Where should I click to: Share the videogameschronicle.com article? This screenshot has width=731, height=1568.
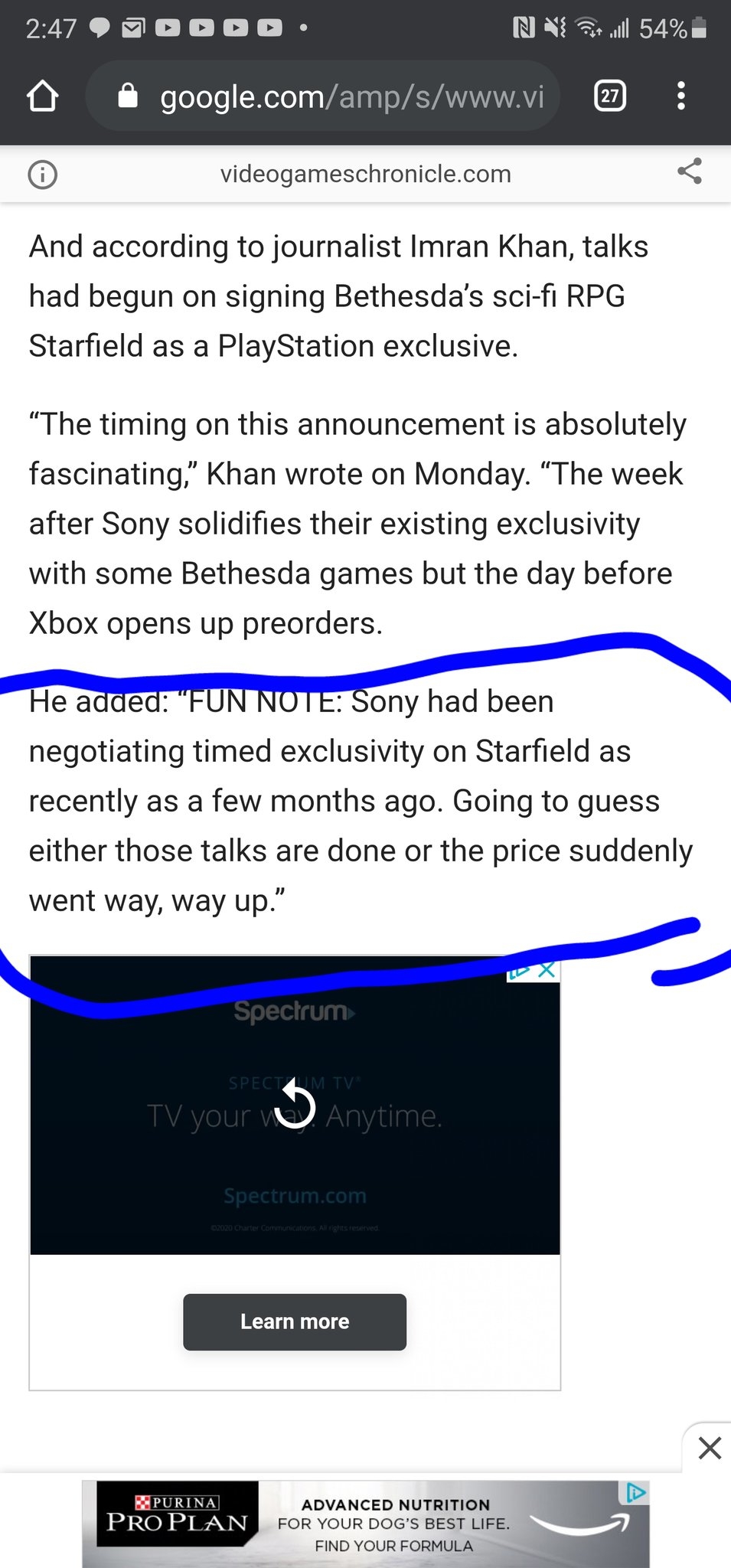690,171
